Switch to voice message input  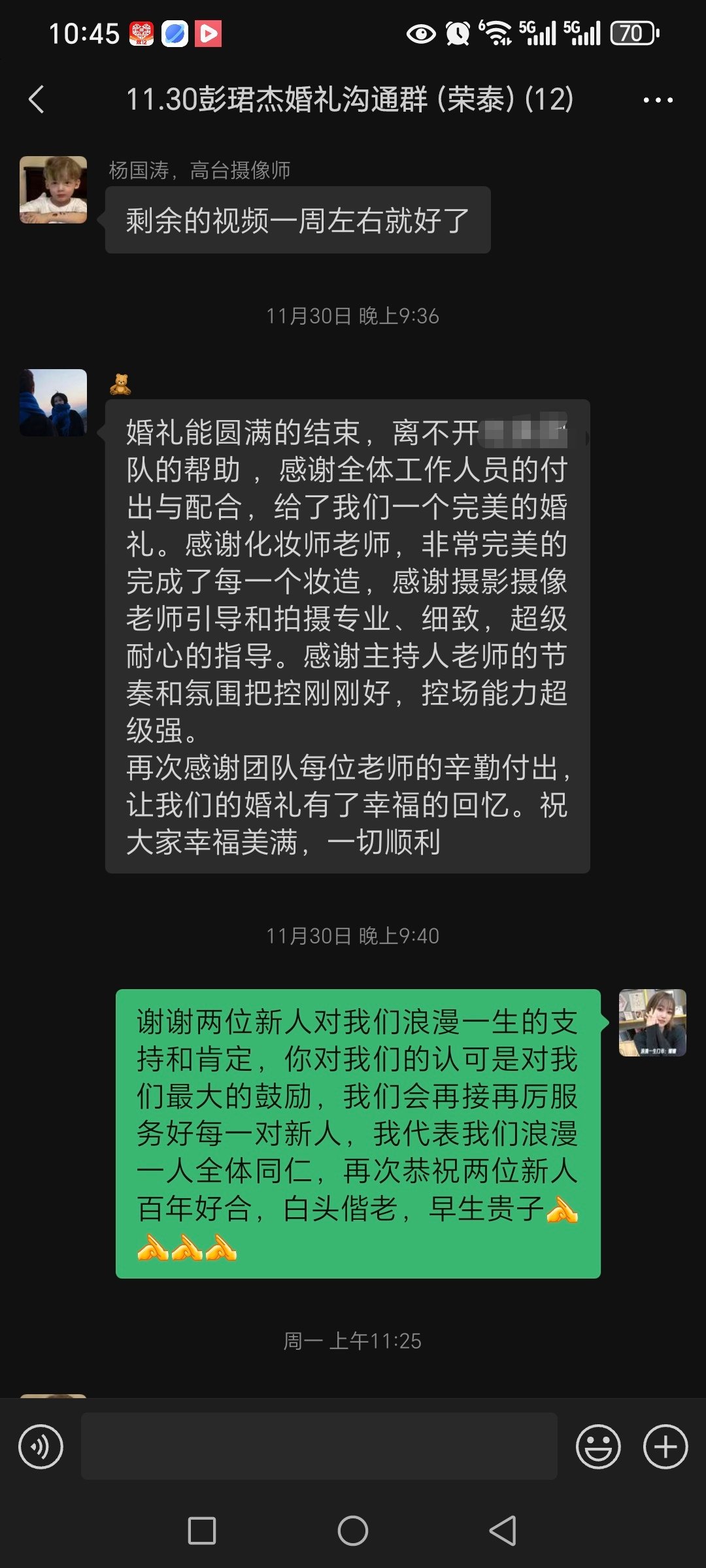pos(41,1446)
